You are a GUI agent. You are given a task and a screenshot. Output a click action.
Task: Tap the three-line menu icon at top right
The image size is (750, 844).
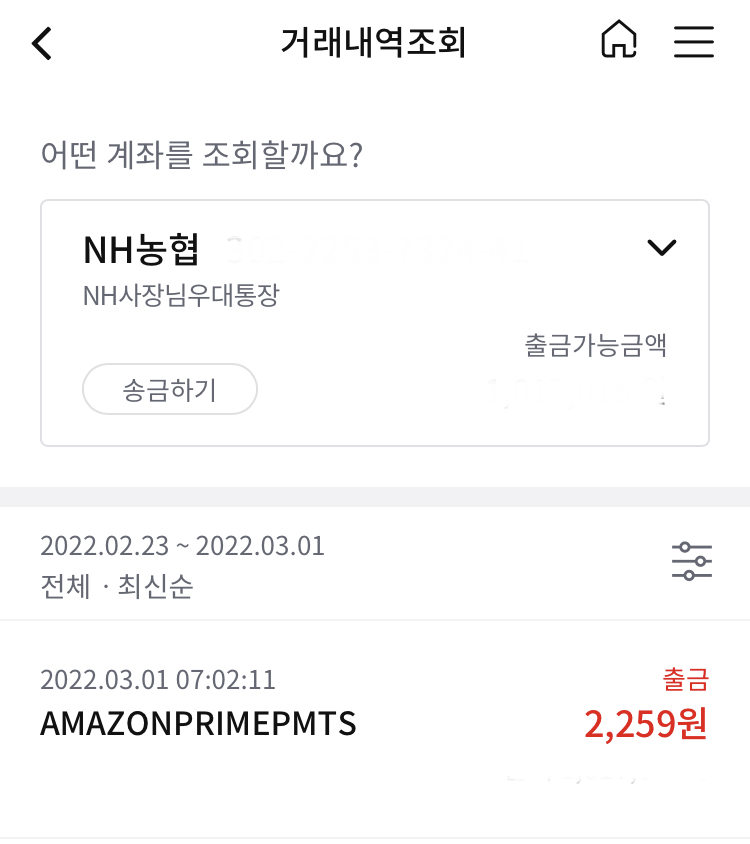pyautogui.click(x=694, y=42)
